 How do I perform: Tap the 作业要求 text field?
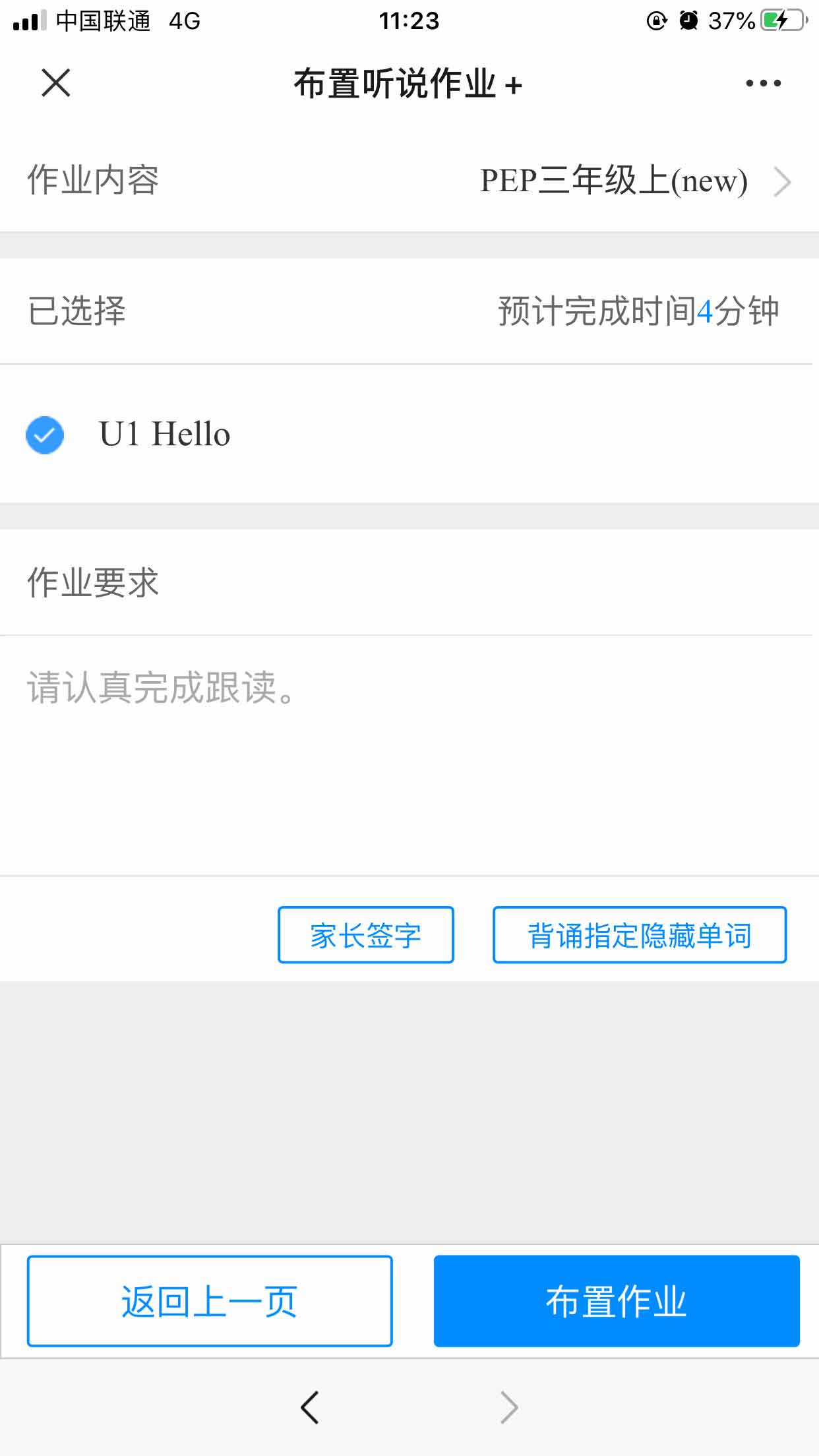(x=409, y=756)
